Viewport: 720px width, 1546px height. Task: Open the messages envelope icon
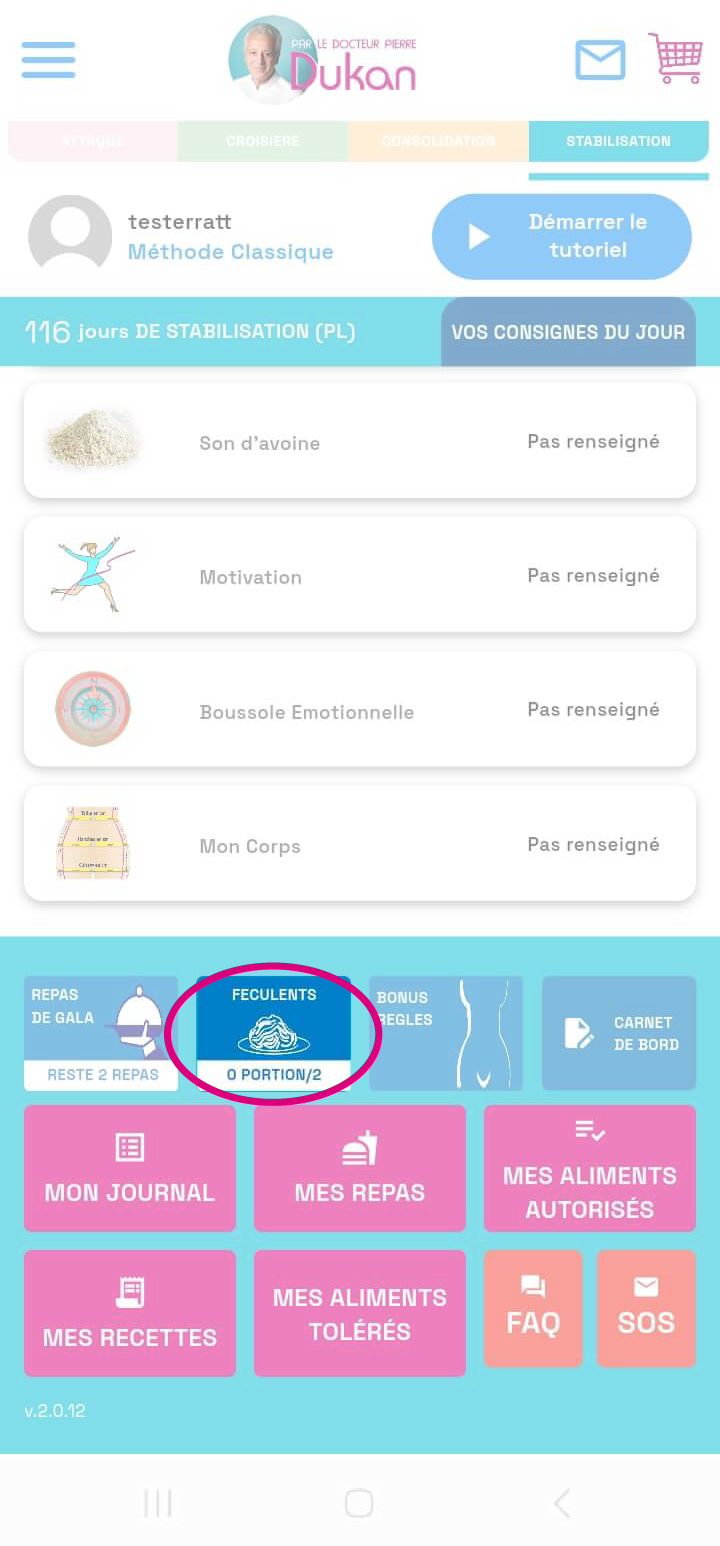[600, 60]
